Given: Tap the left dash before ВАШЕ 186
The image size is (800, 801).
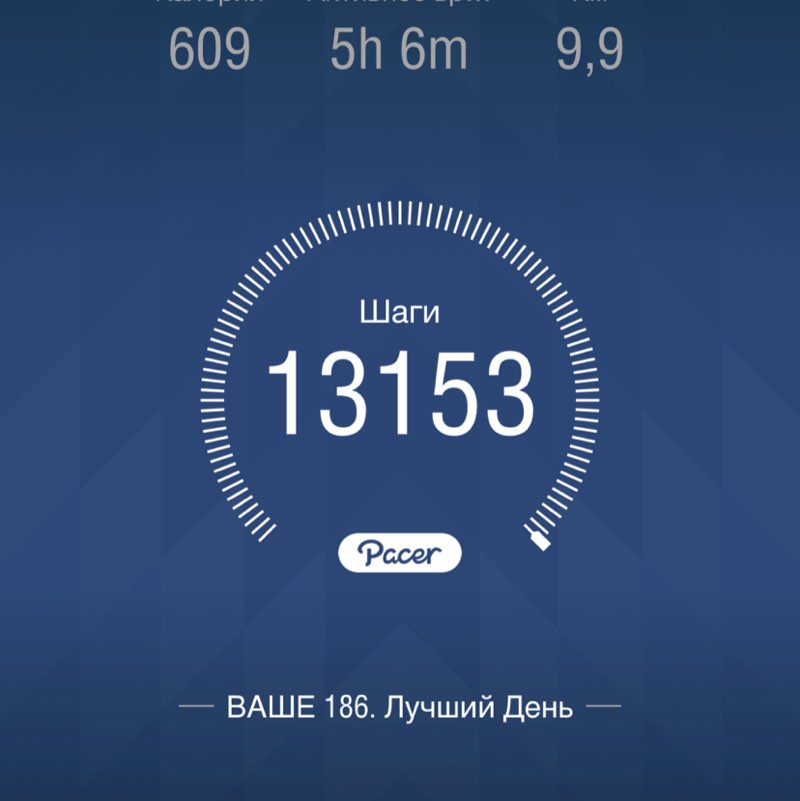Looking at the screenshot, I should coord(196,705).
